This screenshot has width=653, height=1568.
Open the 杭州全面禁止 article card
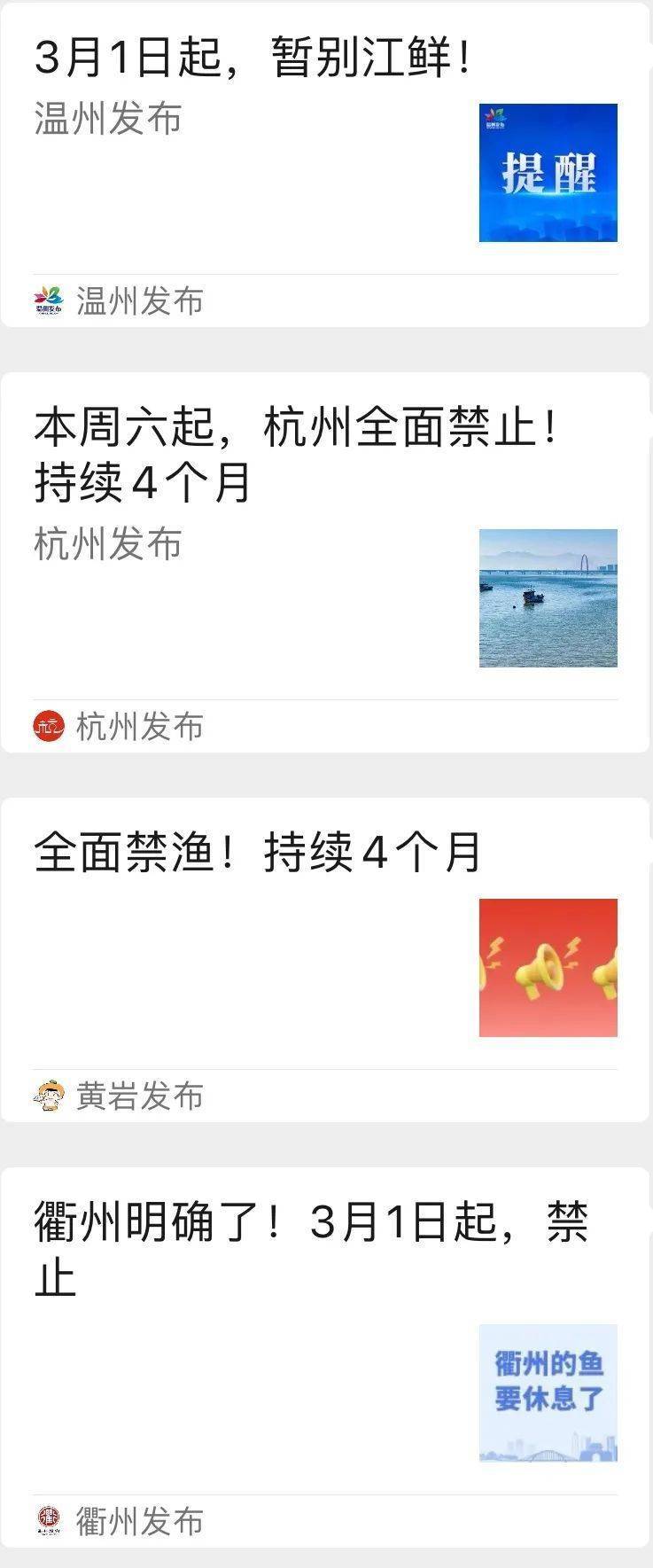tap(297, 455)
